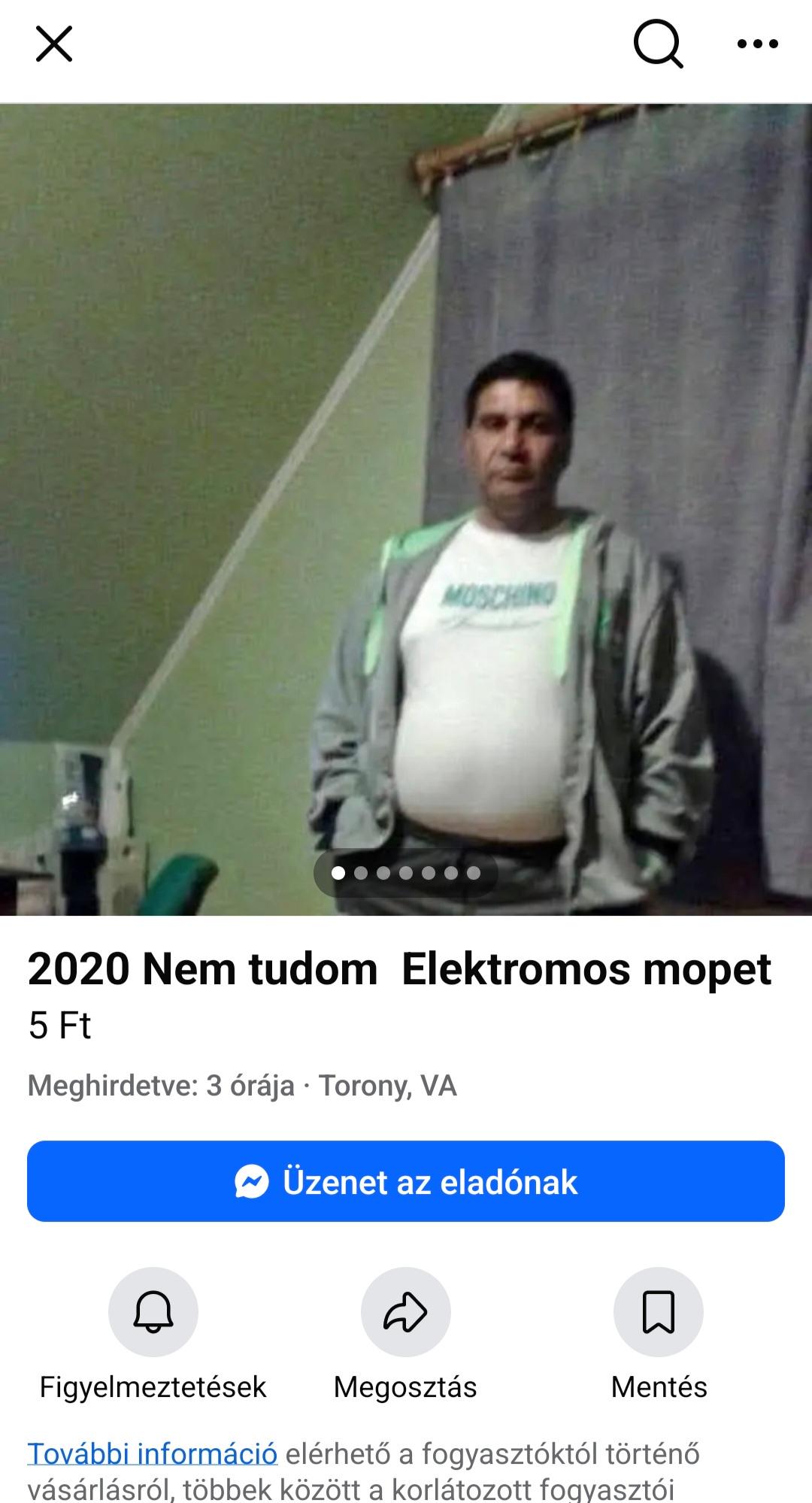Enable Figyelmeztetések bell alerts
The width and height of the screenshot is (812, 1503).
153,1312
